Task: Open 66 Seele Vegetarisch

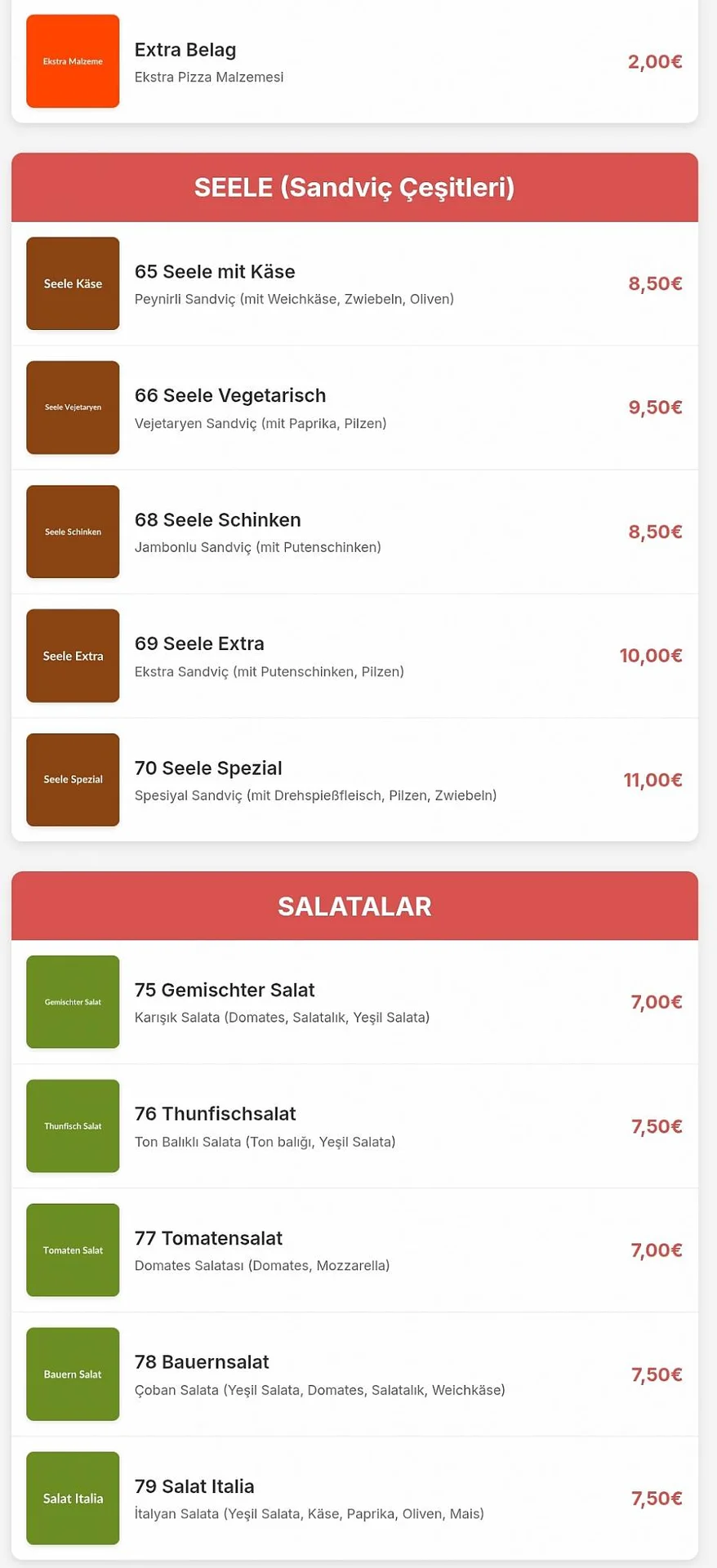Action: coord(354,408)
